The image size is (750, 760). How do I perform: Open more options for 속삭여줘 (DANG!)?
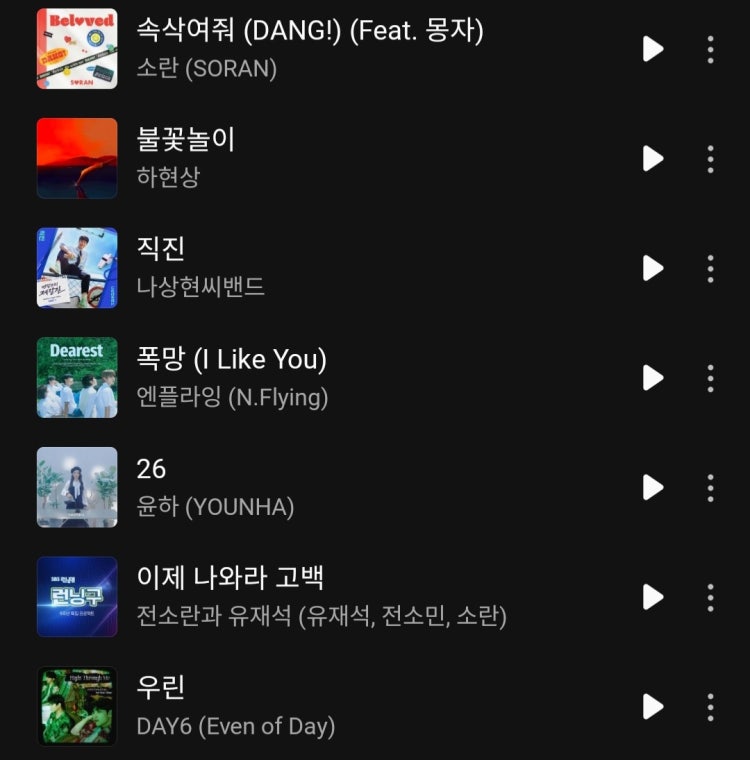[710, 49]
